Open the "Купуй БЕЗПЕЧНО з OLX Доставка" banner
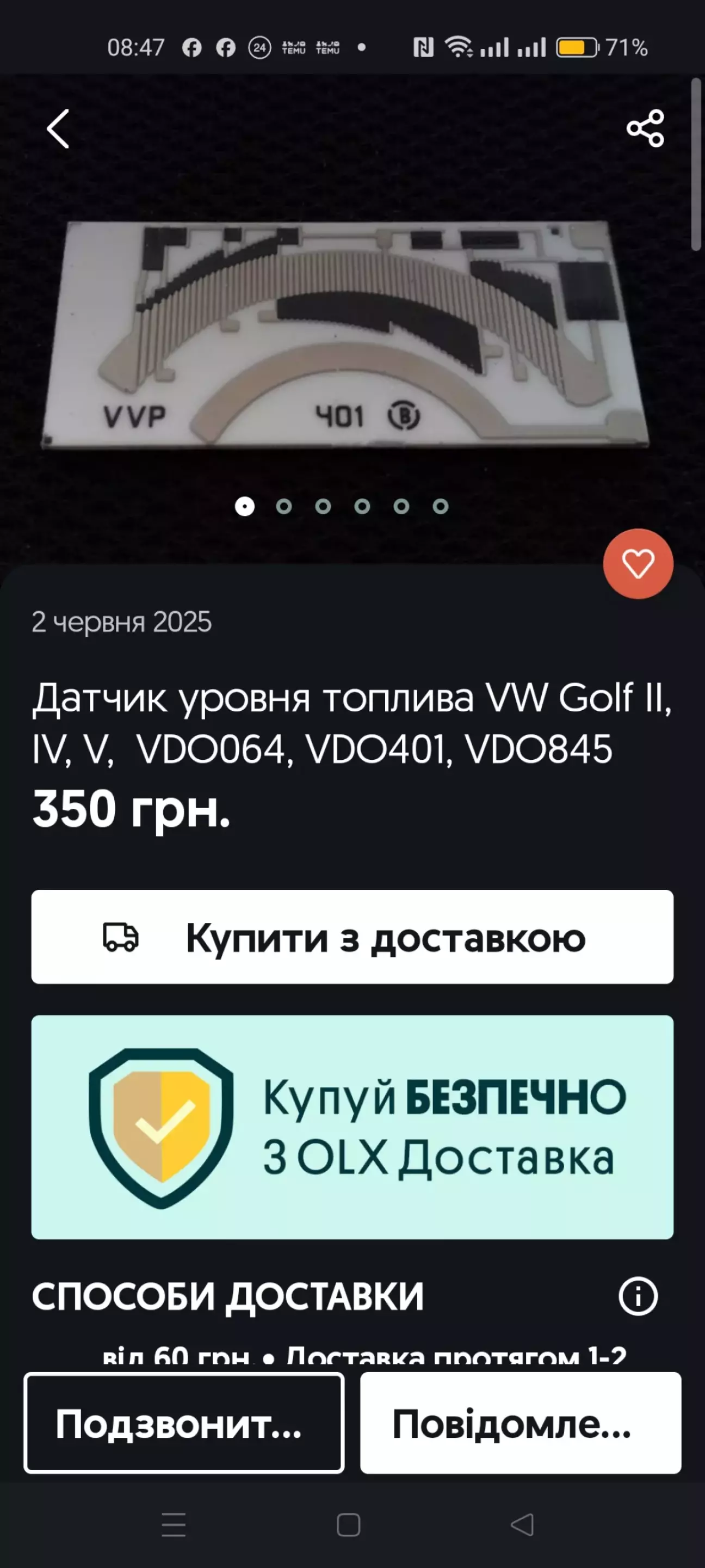Screen dimensions: 705x1568 pos(352,1127)
